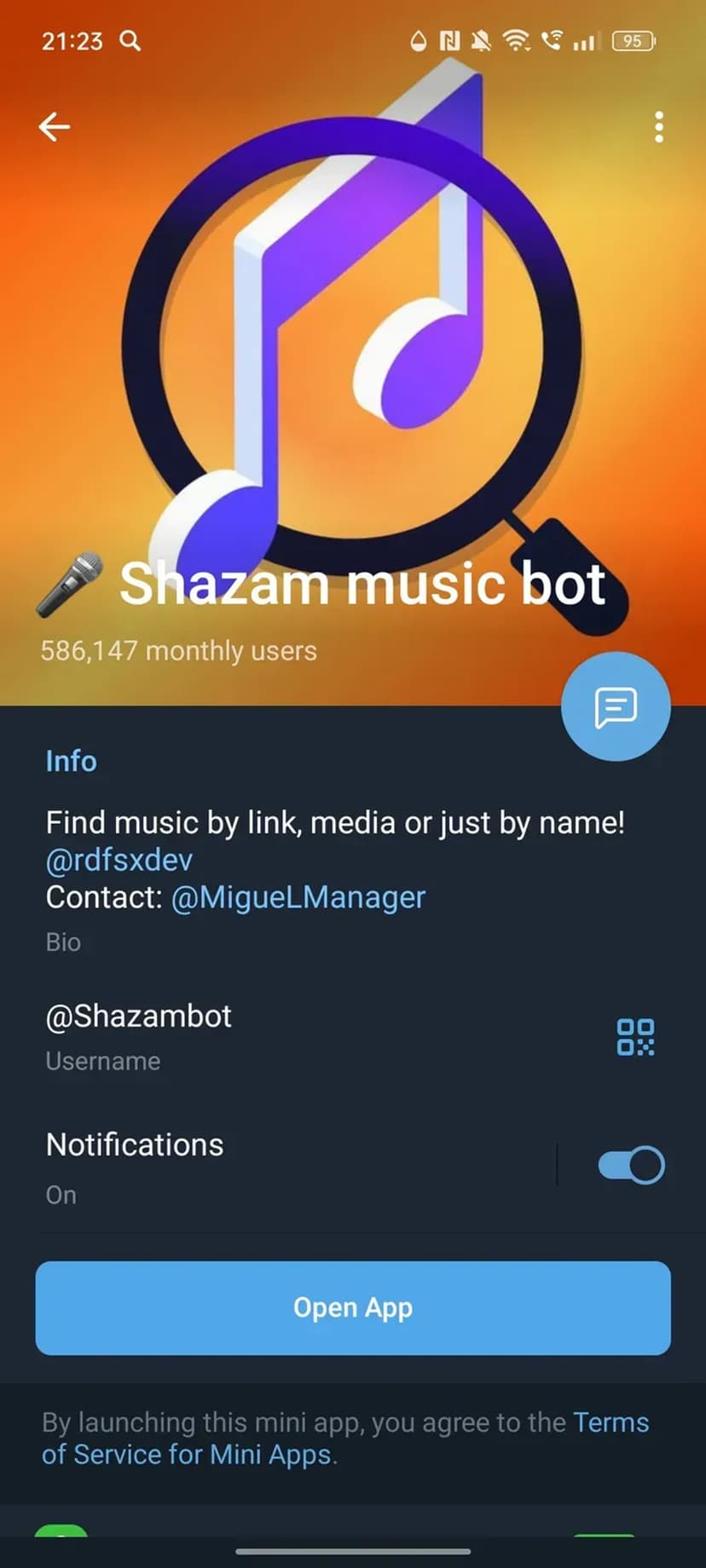Show the QR code for @Shazambot

tap(635, 1037)
